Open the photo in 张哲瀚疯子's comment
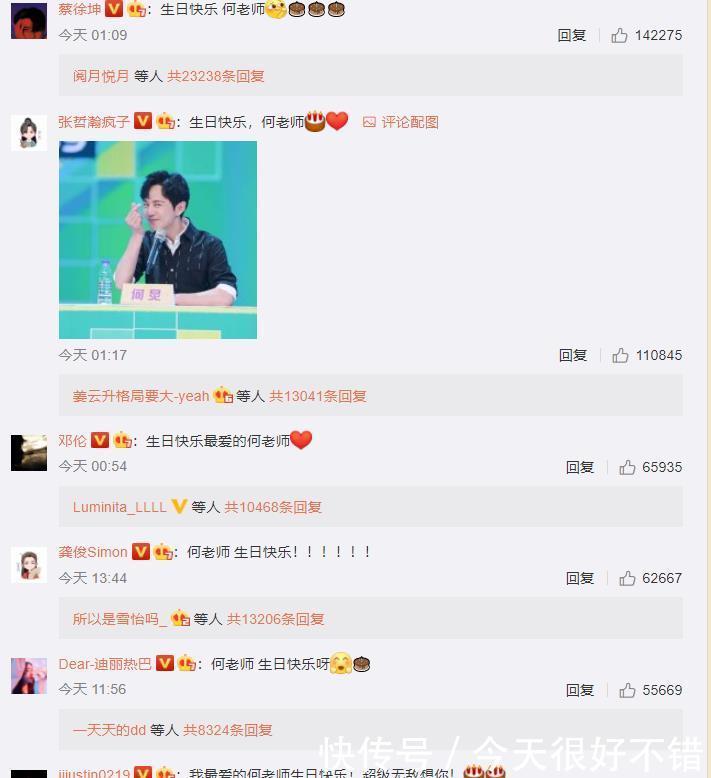The image size is (711, 778). coord(158,239)
